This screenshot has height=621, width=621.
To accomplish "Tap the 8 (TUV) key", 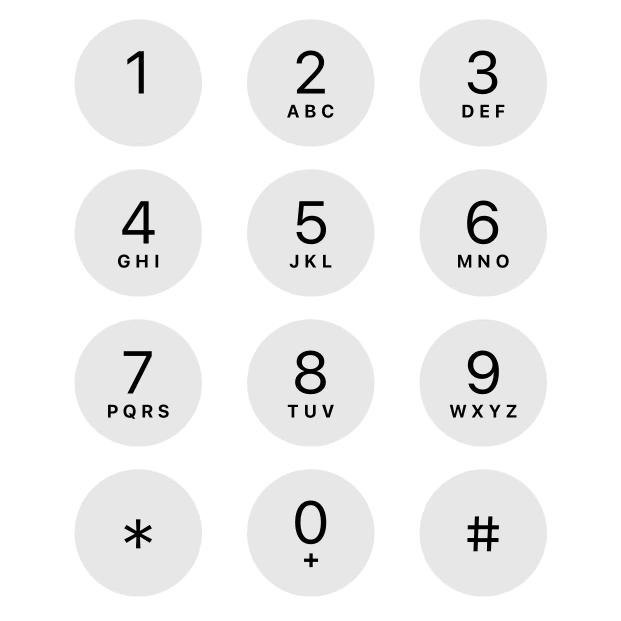I will coord(310,383).
